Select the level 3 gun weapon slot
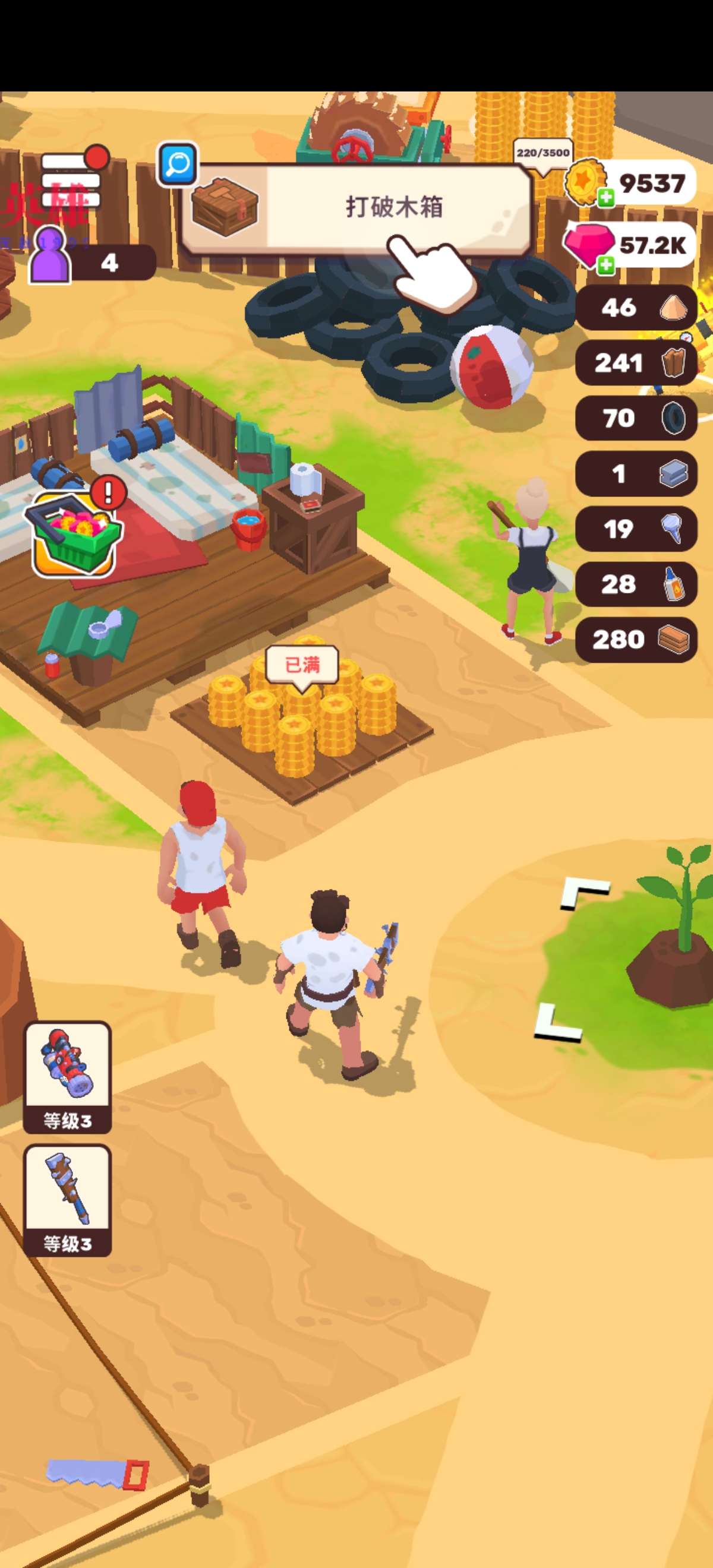Image resolution: width=713 pixels, height=1568 pixels. (x=67, y=1076)
